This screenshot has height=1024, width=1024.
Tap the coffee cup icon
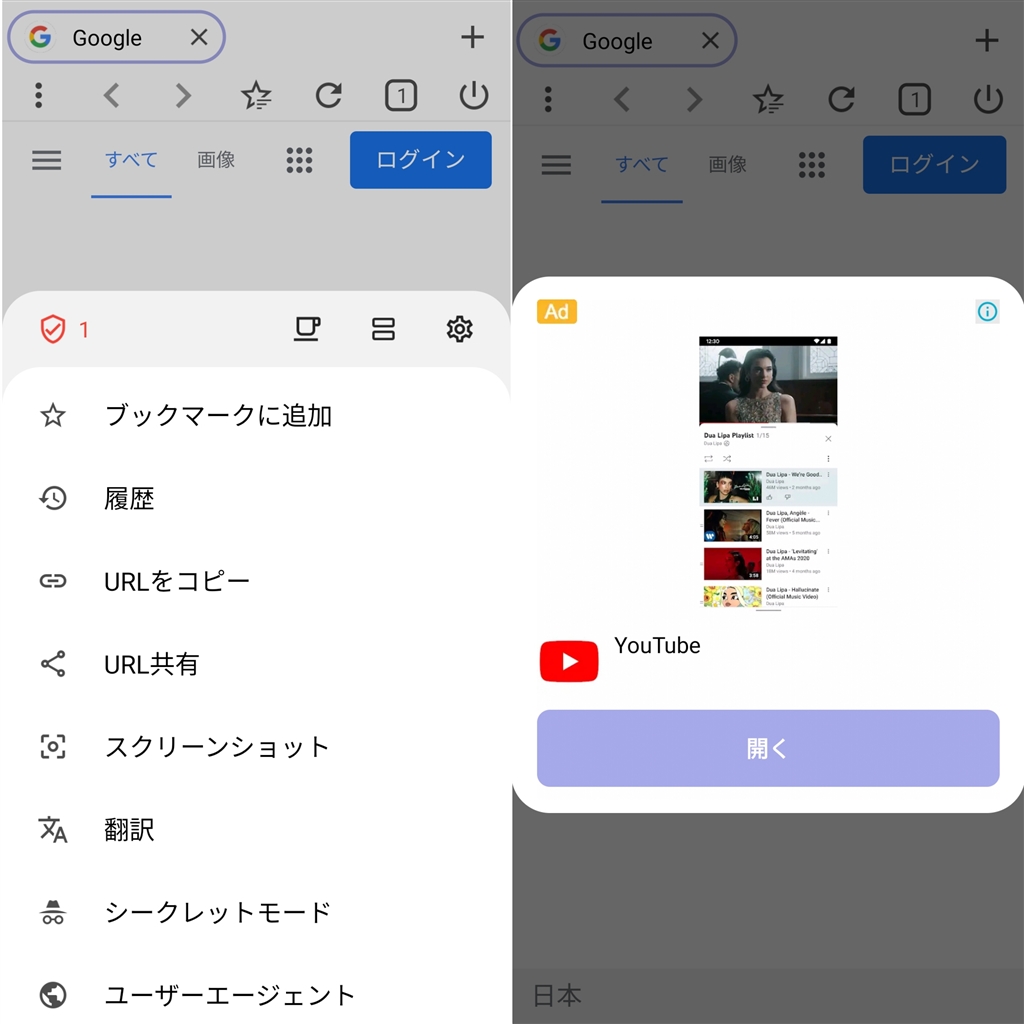click(x=307, y=329)
